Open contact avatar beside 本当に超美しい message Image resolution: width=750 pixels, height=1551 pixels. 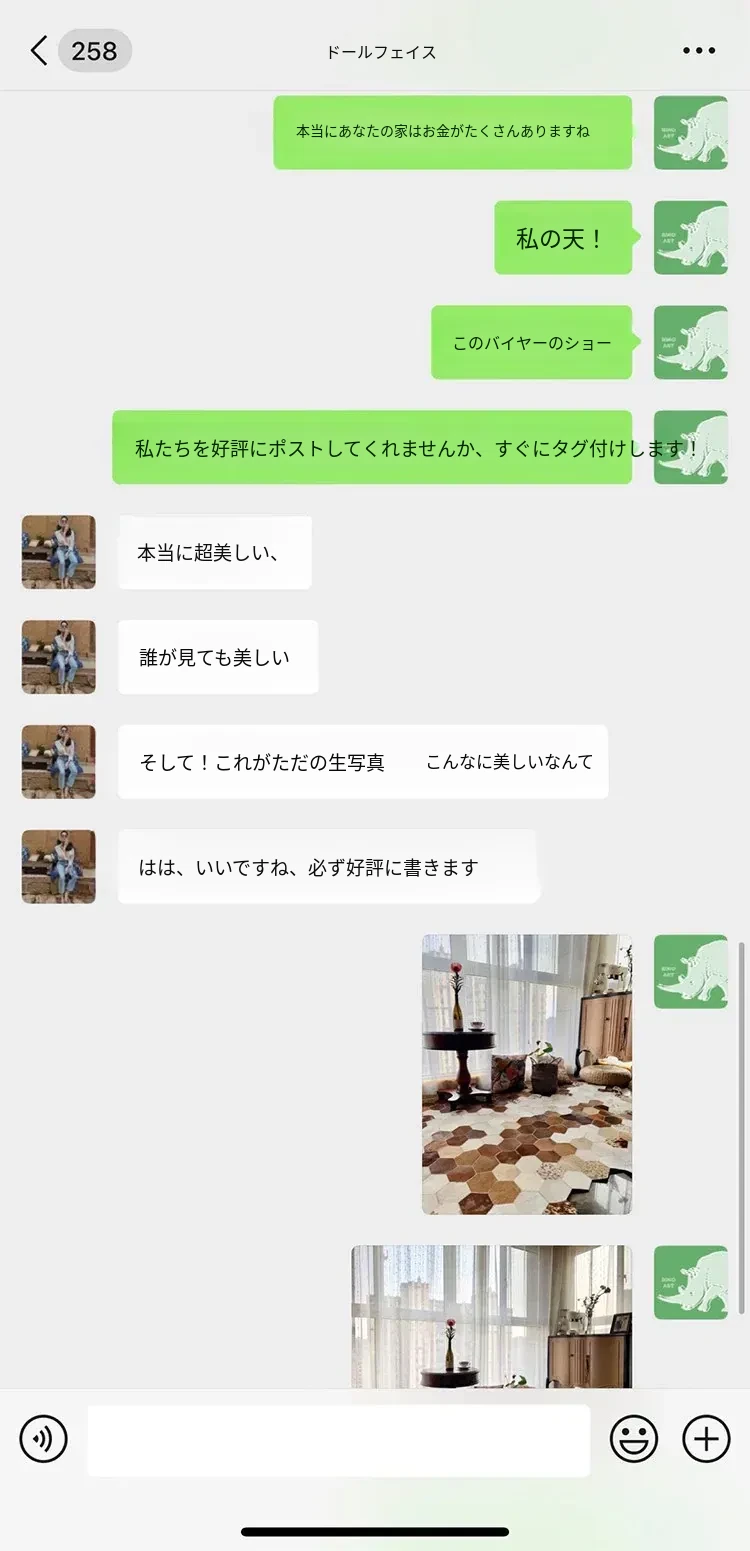[x=59, y=552]
